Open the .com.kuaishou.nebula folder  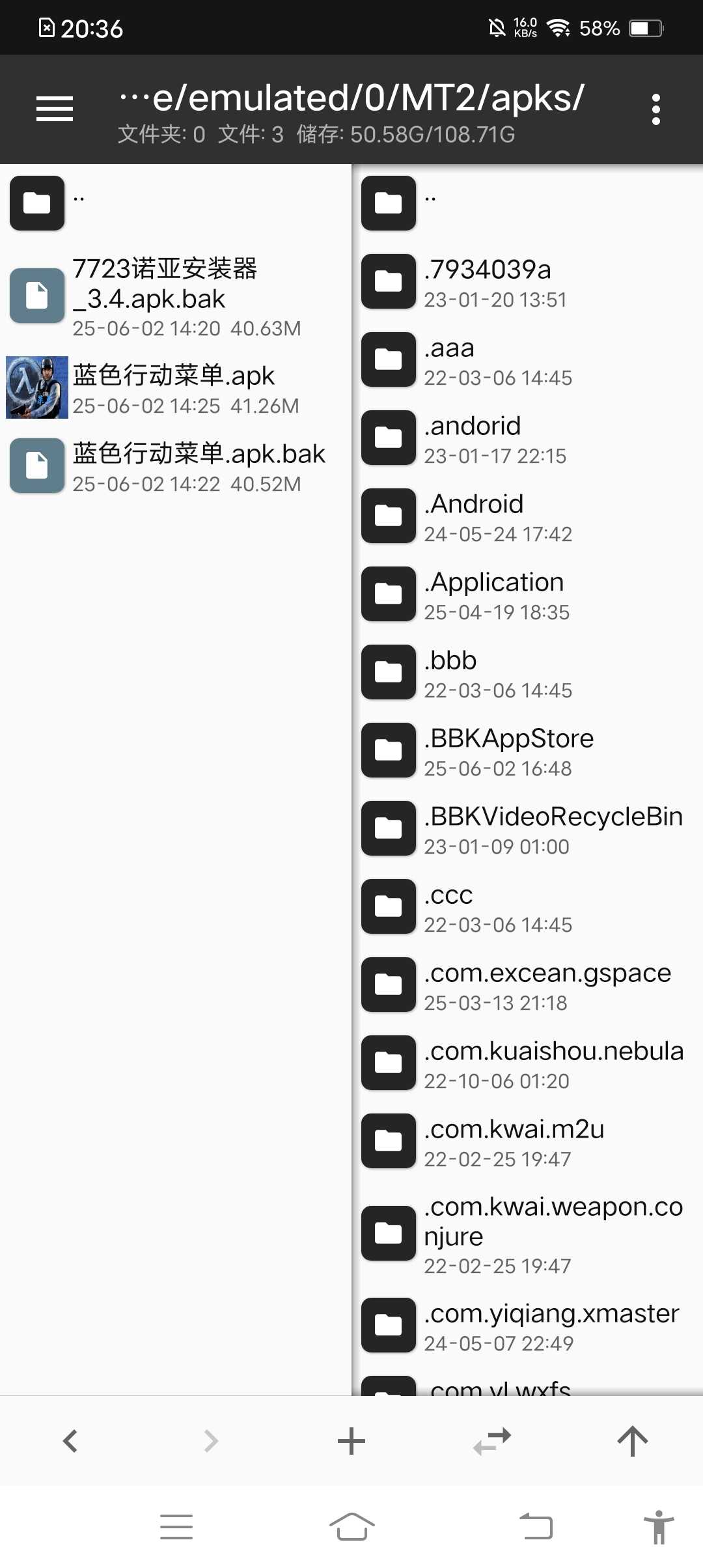click(529, 1063)
